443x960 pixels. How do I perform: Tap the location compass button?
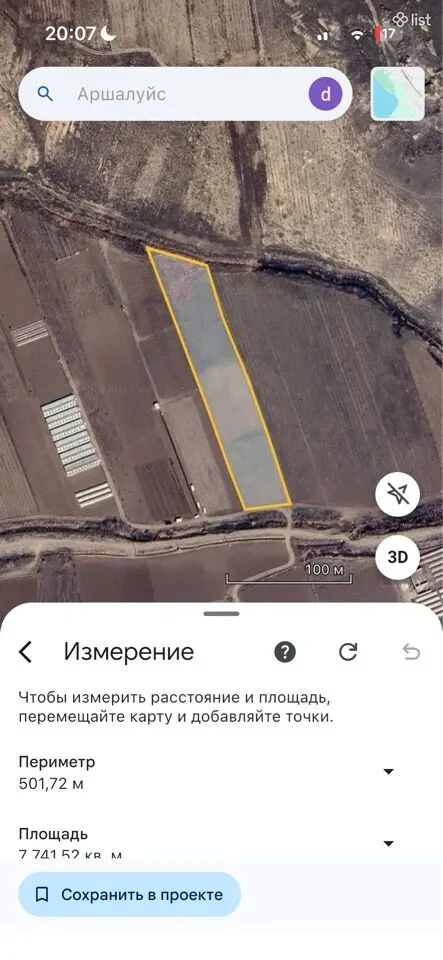pyautogui.click(x=397, y=493)
